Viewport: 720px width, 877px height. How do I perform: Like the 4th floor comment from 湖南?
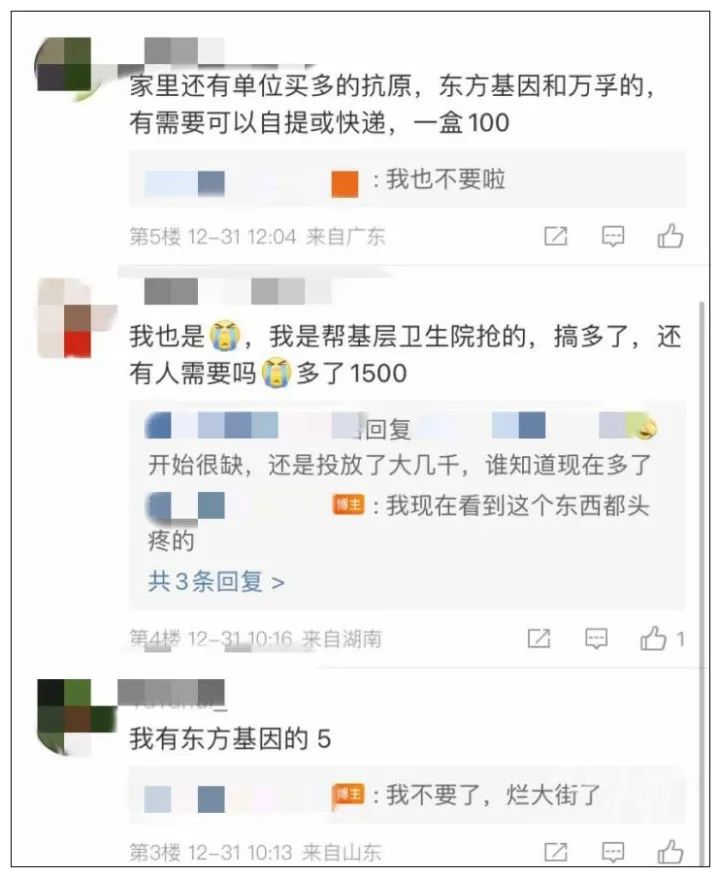click(653, 638)
